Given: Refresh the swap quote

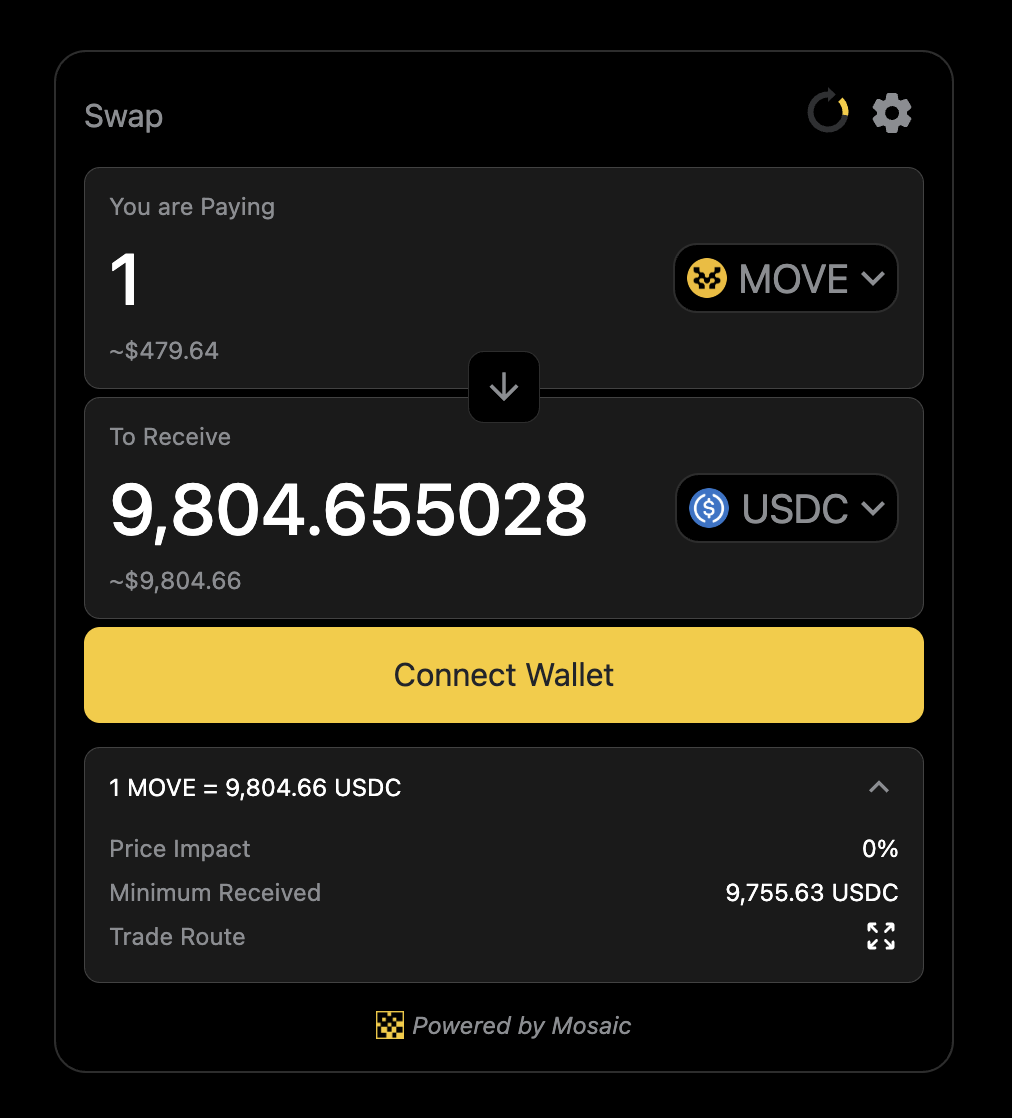Looking at the screenshot, I should coord(828,112).
